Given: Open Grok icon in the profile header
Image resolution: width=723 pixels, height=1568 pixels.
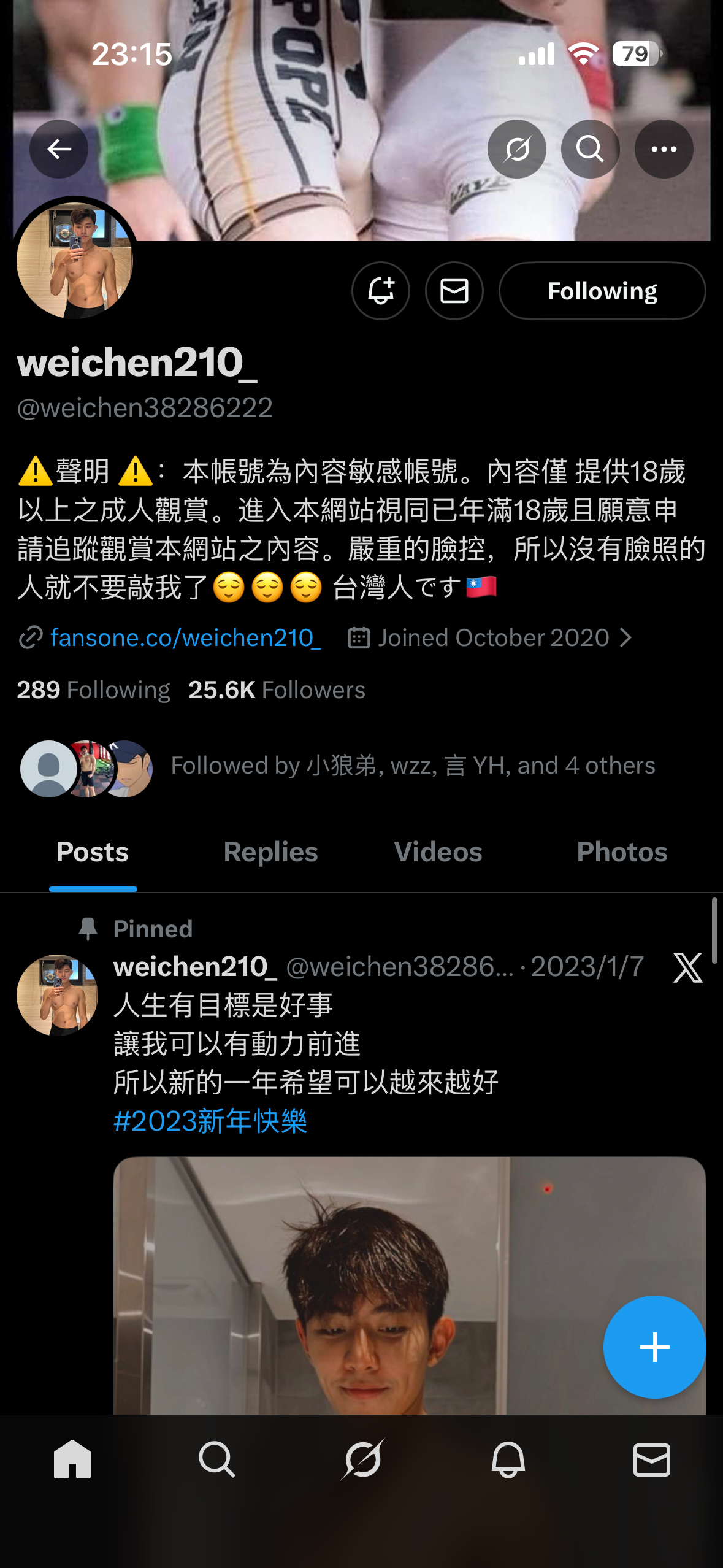Looking at the screenshot, I should coord(516,149).
